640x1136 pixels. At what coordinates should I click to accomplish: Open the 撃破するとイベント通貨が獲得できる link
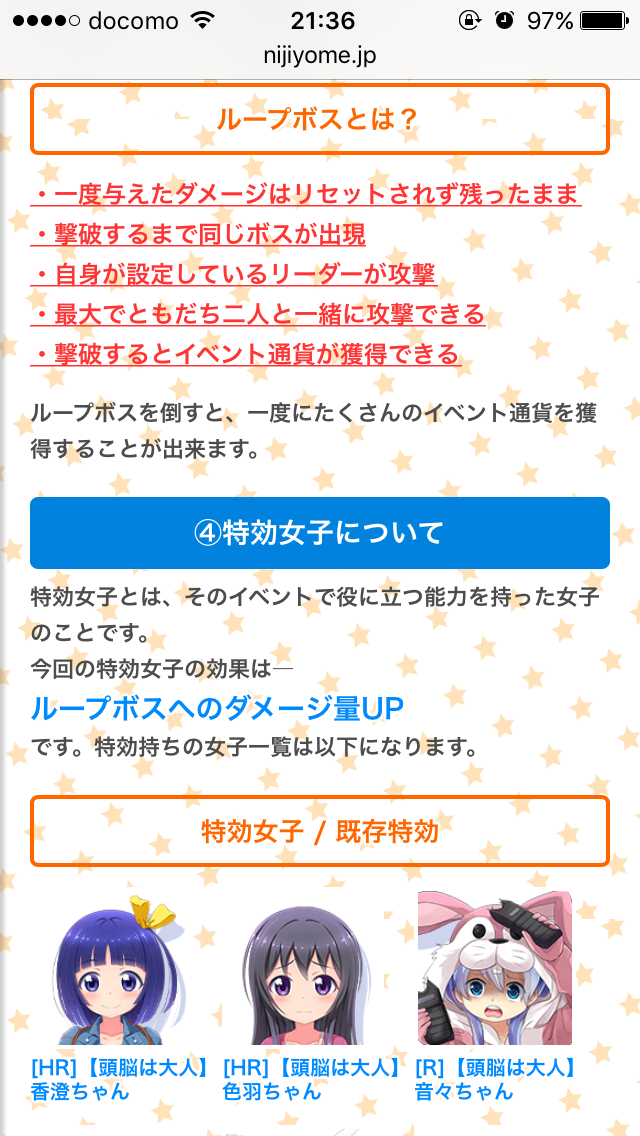(245, 354)
